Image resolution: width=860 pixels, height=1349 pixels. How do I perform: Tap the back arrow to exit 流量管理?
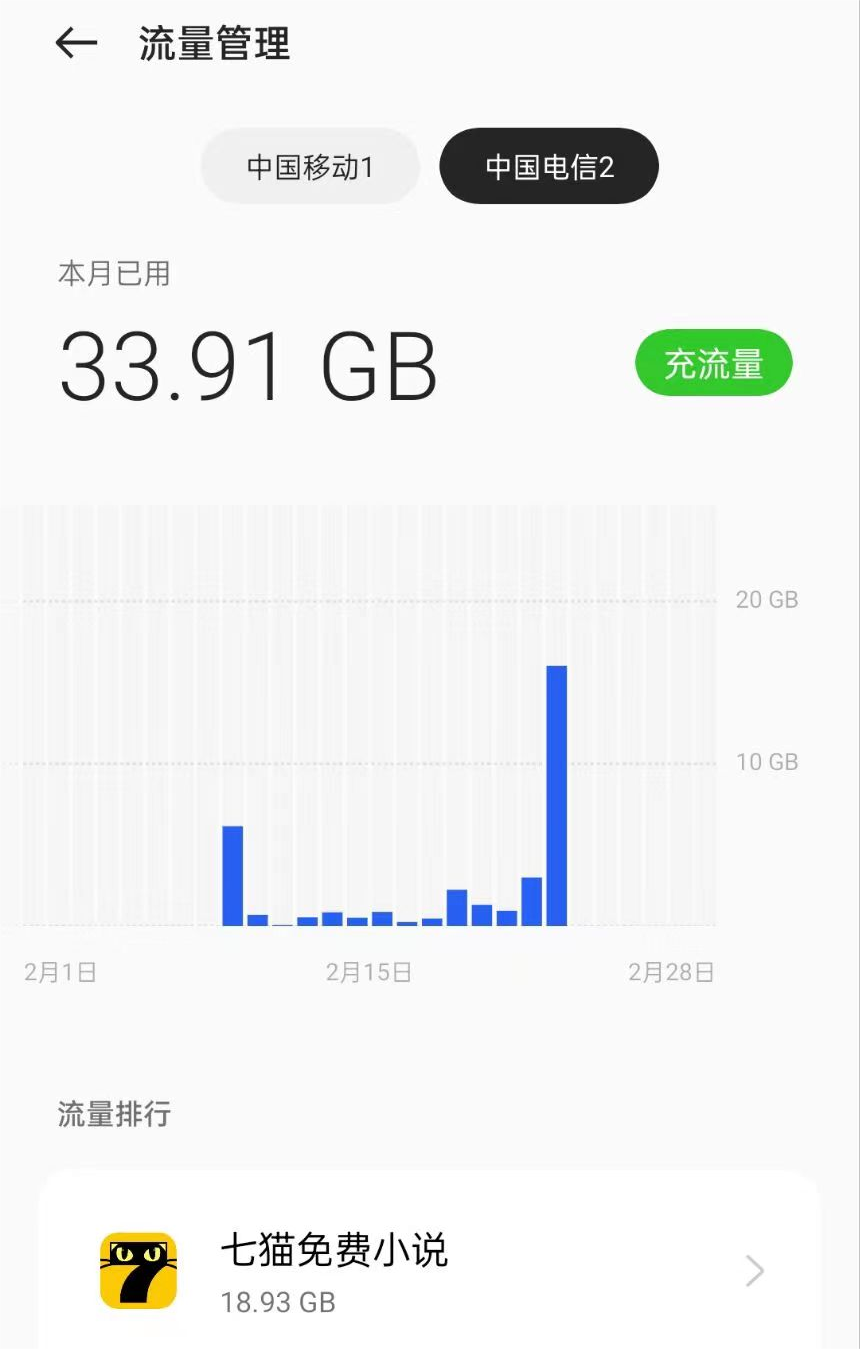[75, 44]
